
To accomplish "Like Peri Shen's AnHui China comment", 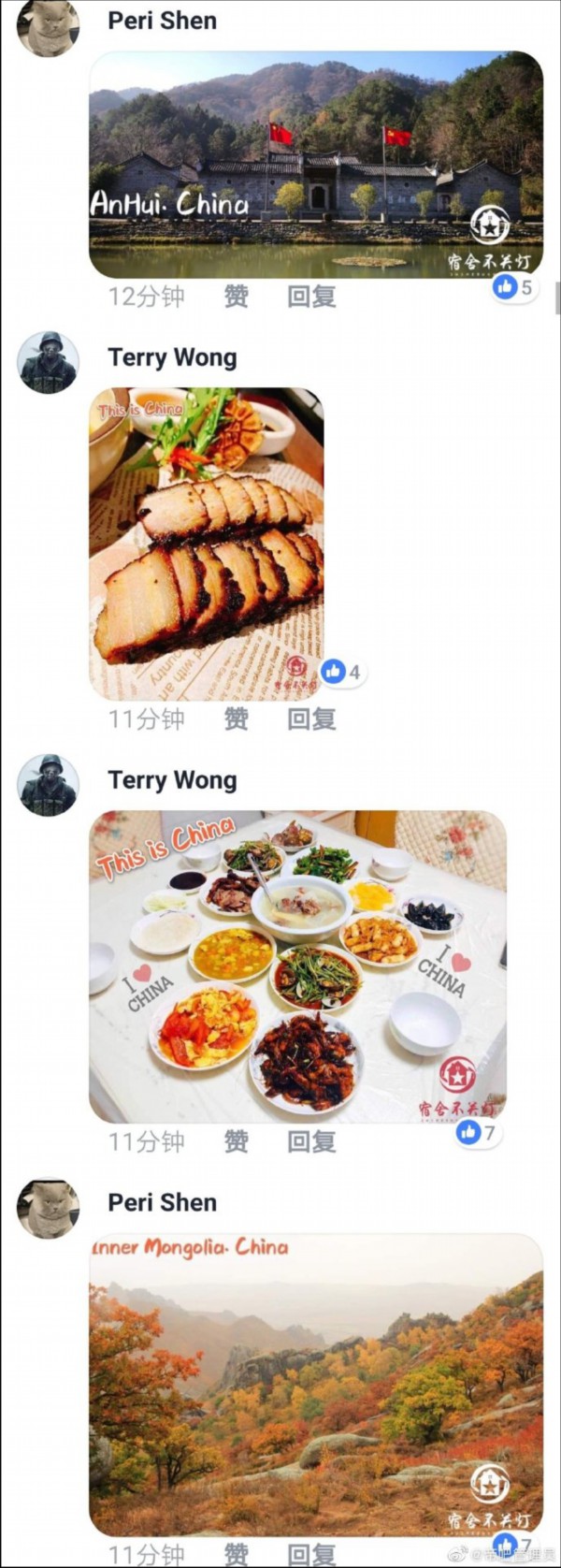I will pos(236,297).
